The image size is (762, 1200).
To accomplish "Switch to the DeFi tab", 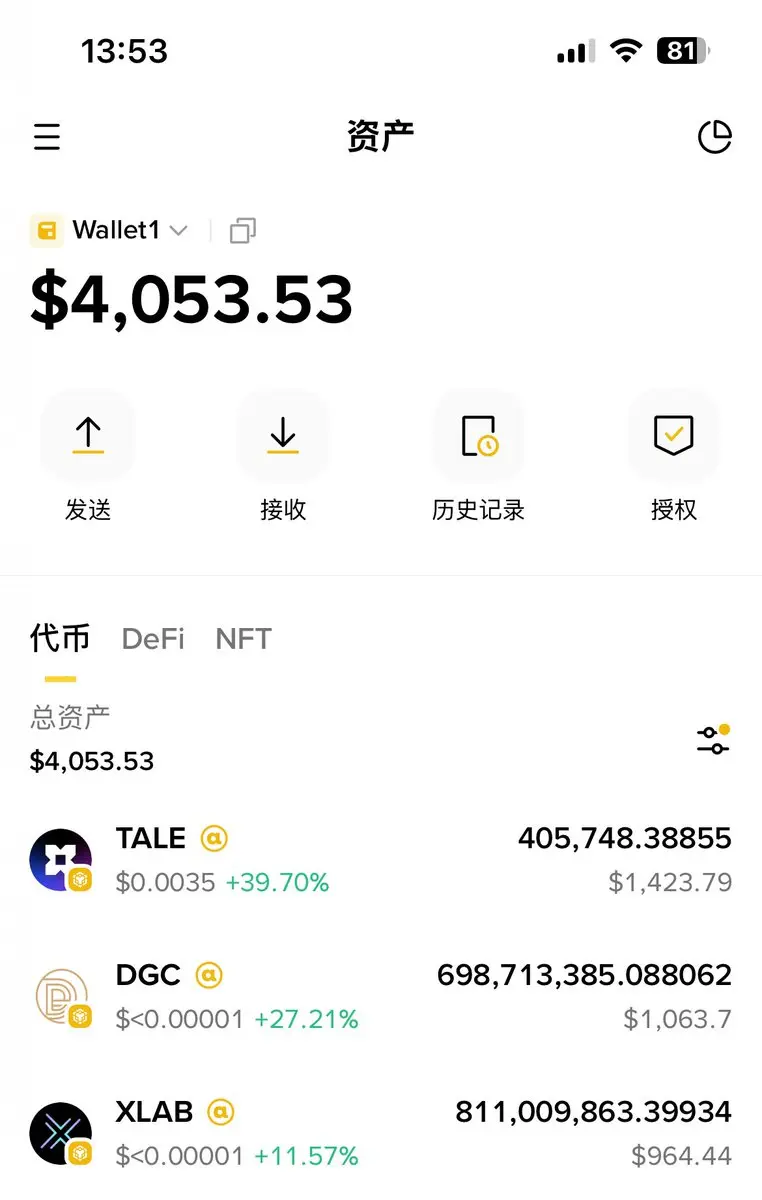I will click(x=153, y=639).
